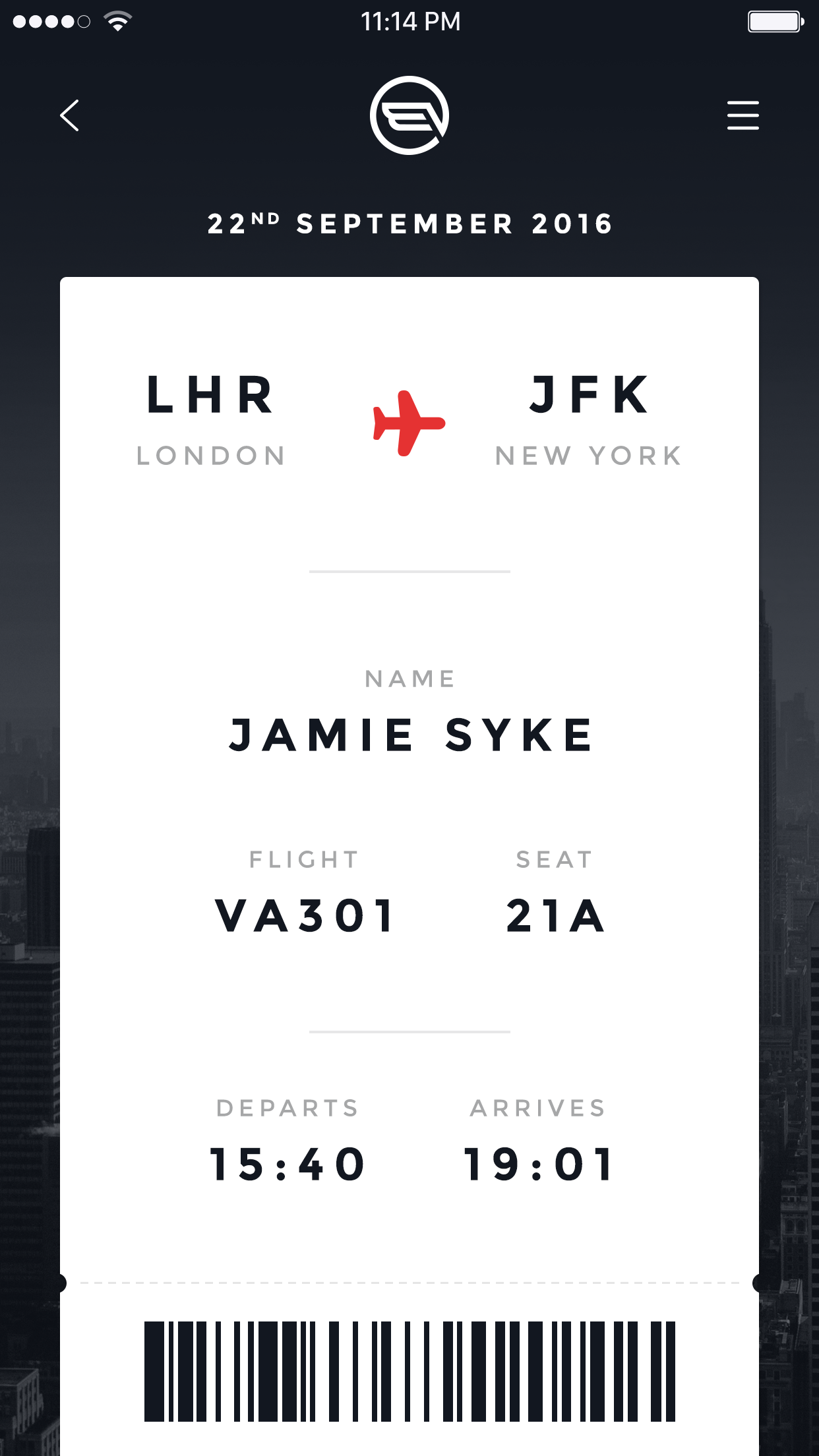
Task: Open the hamburger menu
Action: [743, 115]
